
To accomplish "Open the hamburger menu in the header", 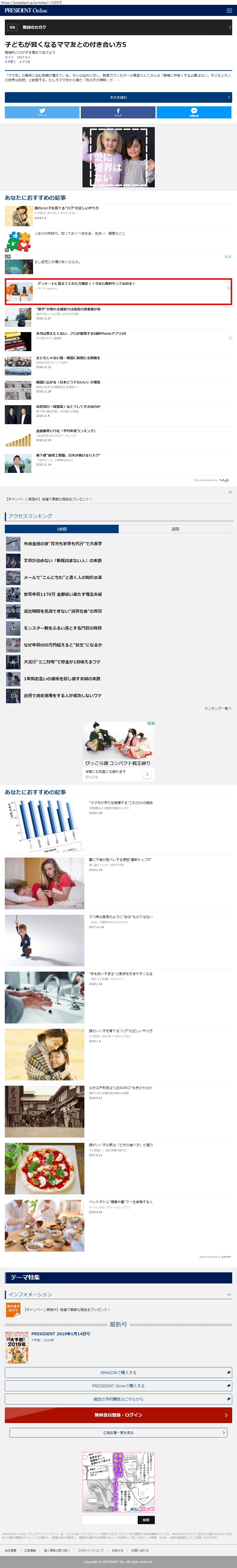I will click(229, 10).
